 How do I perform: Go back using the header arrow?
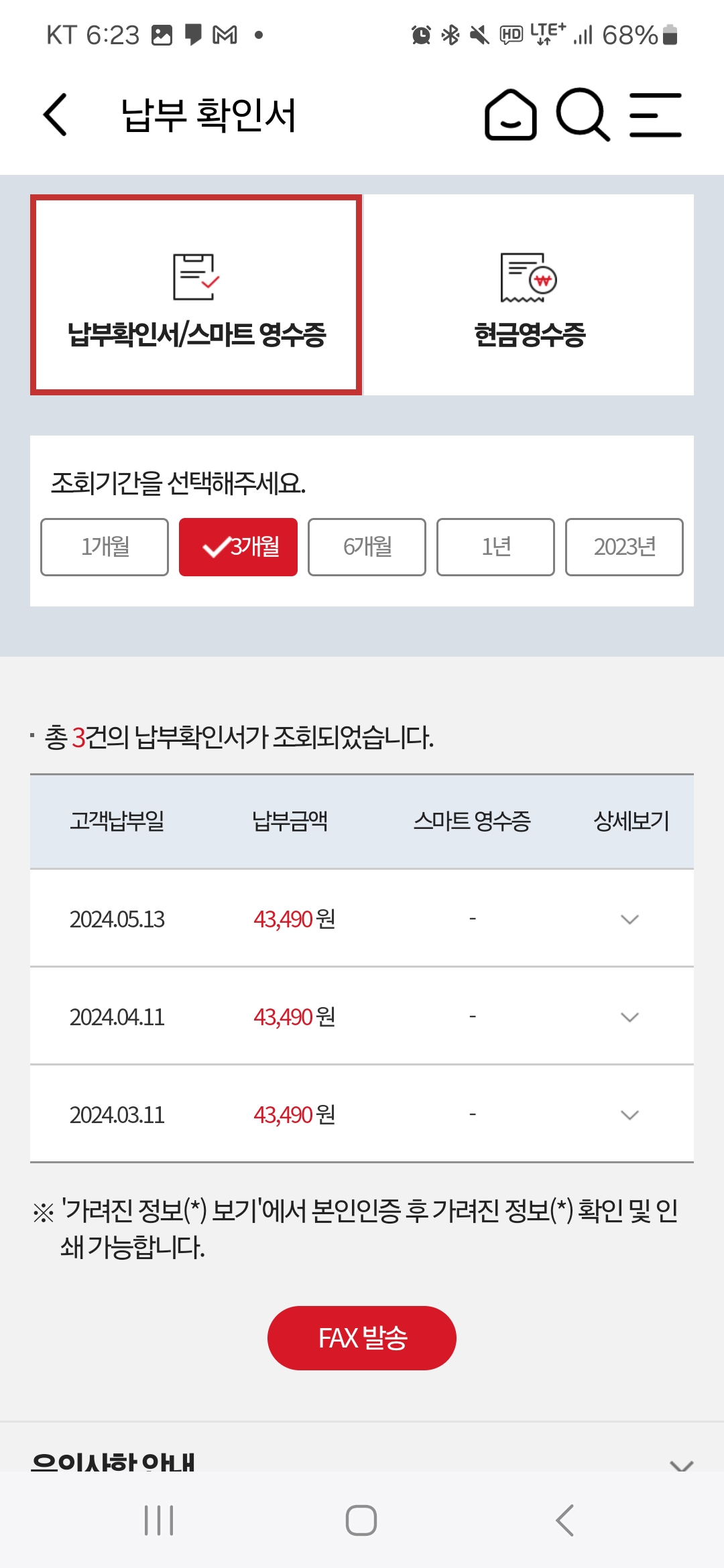click(x=55, y=115)
